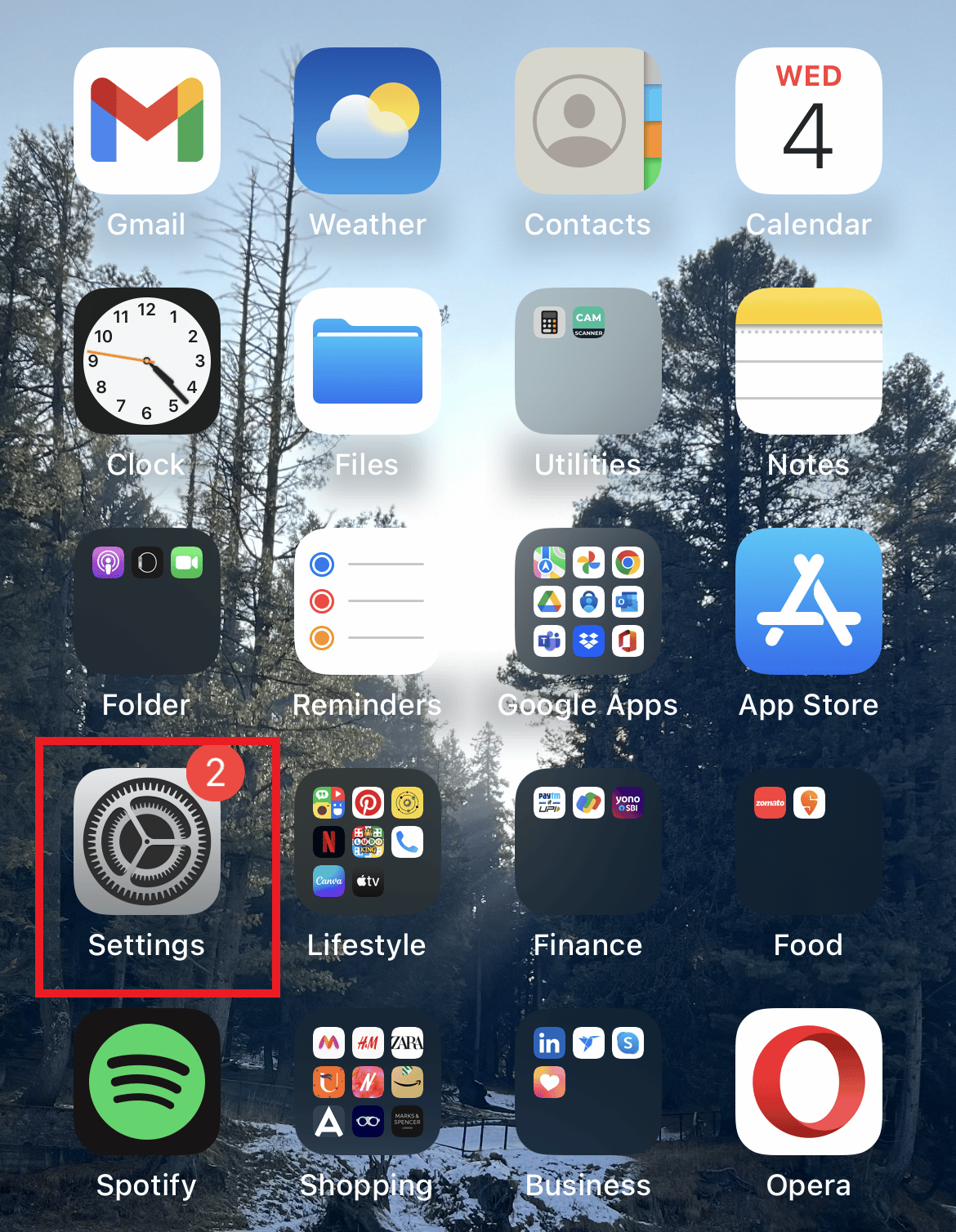Open the Reminders app

click(367, 602)
